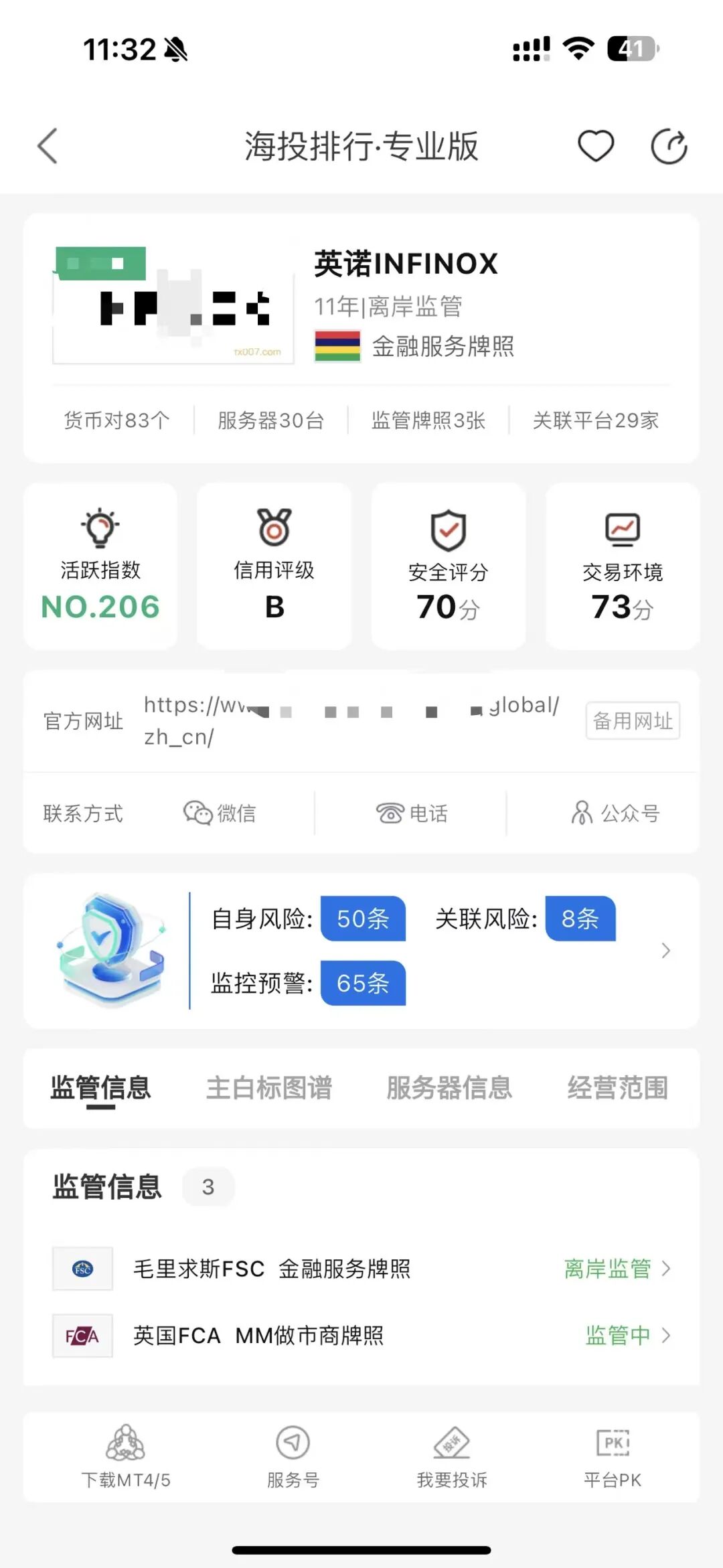Open the 服务号 paper plane icon
The height and width of the screenshot is (1568, 723).
291,1443
